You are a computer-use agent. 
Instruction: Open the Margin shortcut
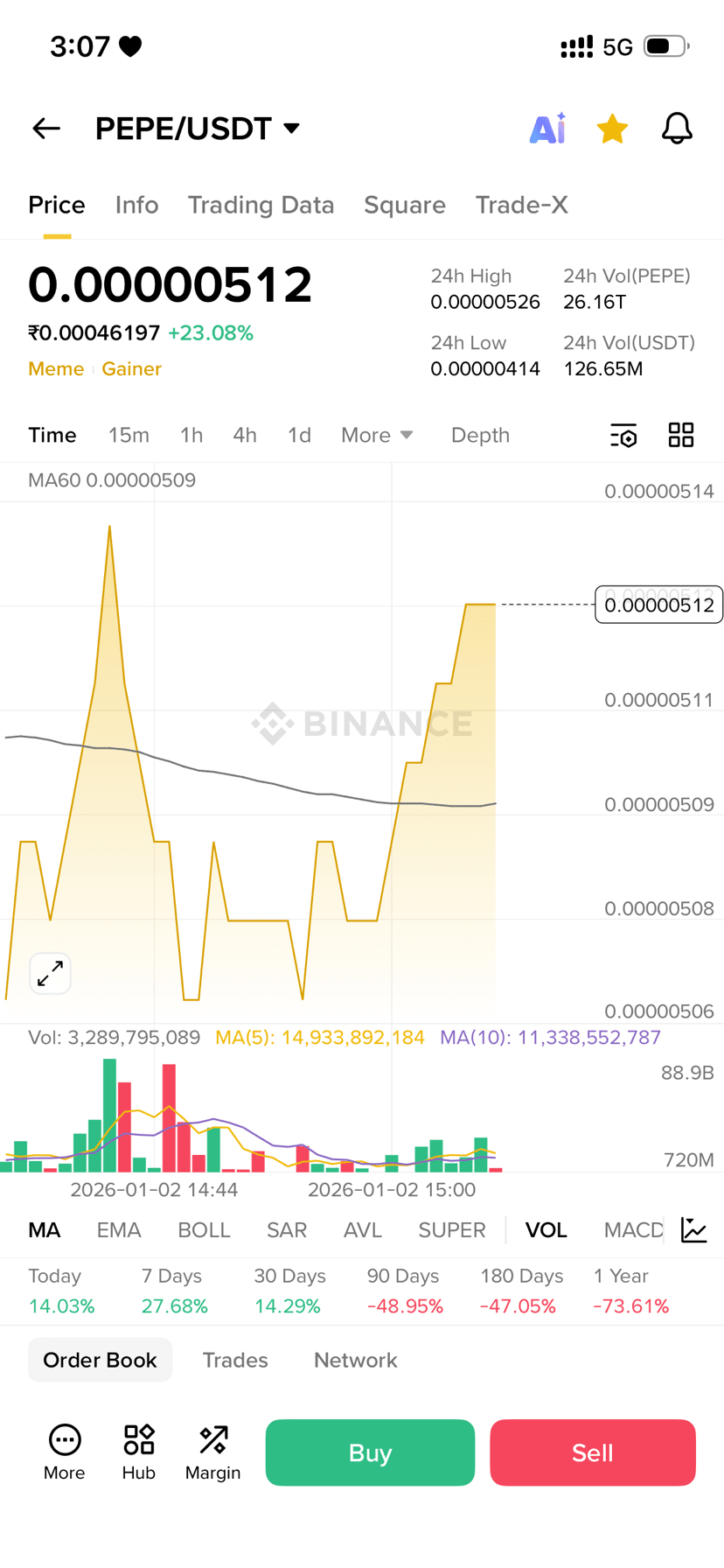(212, 1452)
